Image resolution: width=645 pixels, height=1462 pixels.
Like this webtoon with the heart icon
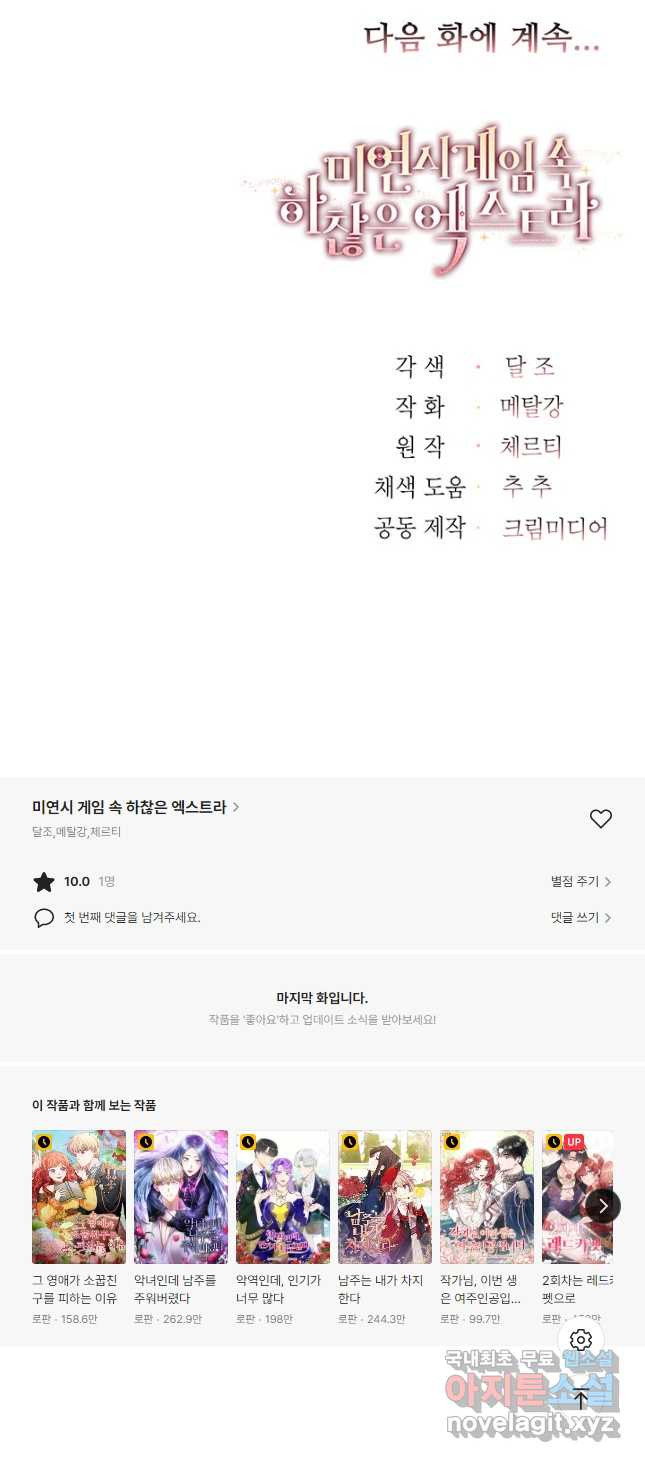(600, 819)
